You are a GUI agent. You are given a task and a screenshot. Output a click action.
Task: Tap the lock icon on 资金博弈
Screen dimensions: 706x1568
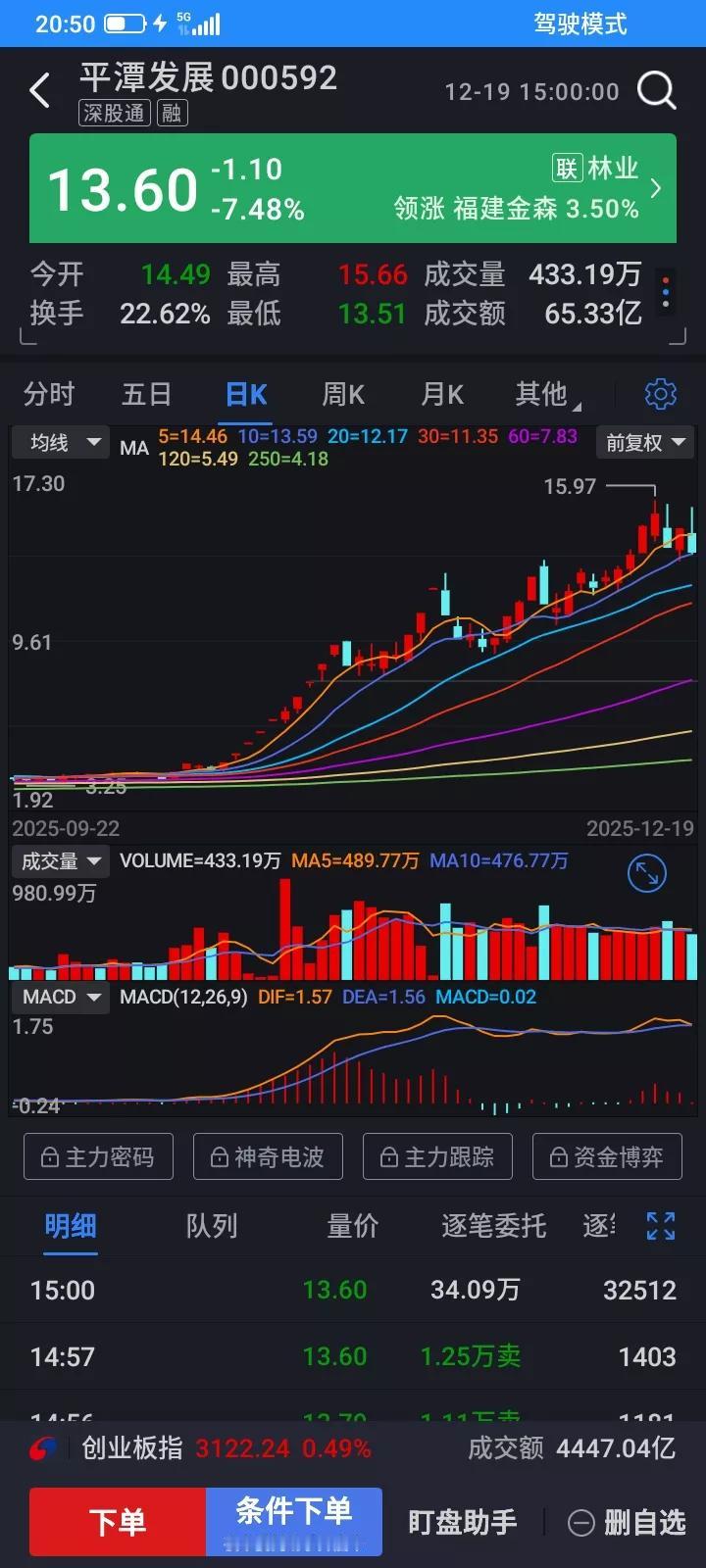[x=561, y=1156]
